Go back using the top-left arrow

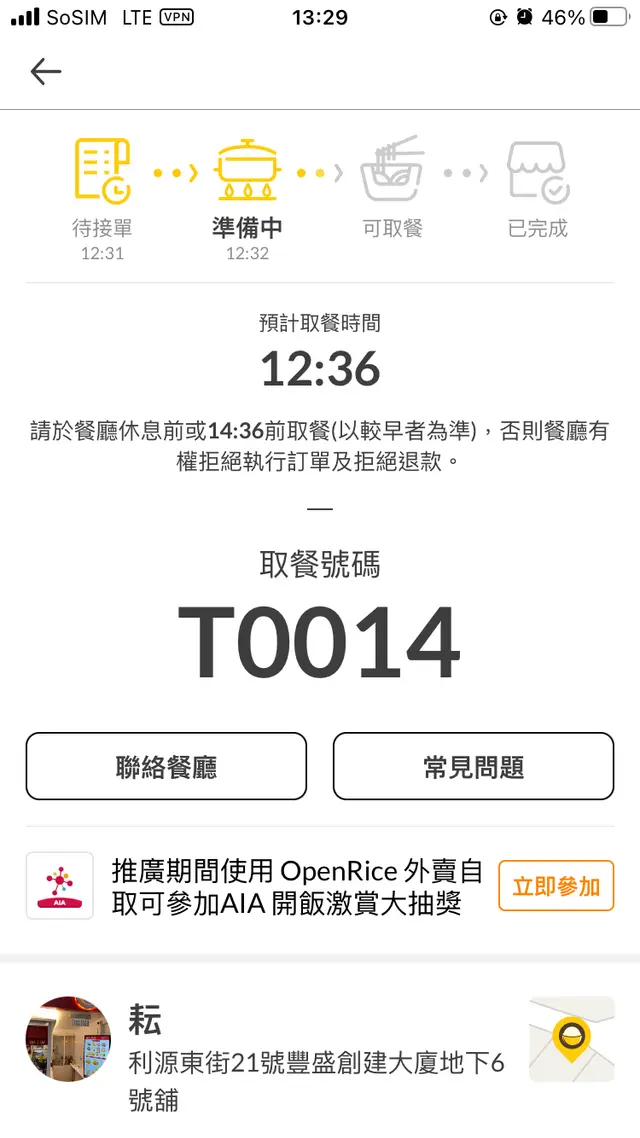(46, 71)
